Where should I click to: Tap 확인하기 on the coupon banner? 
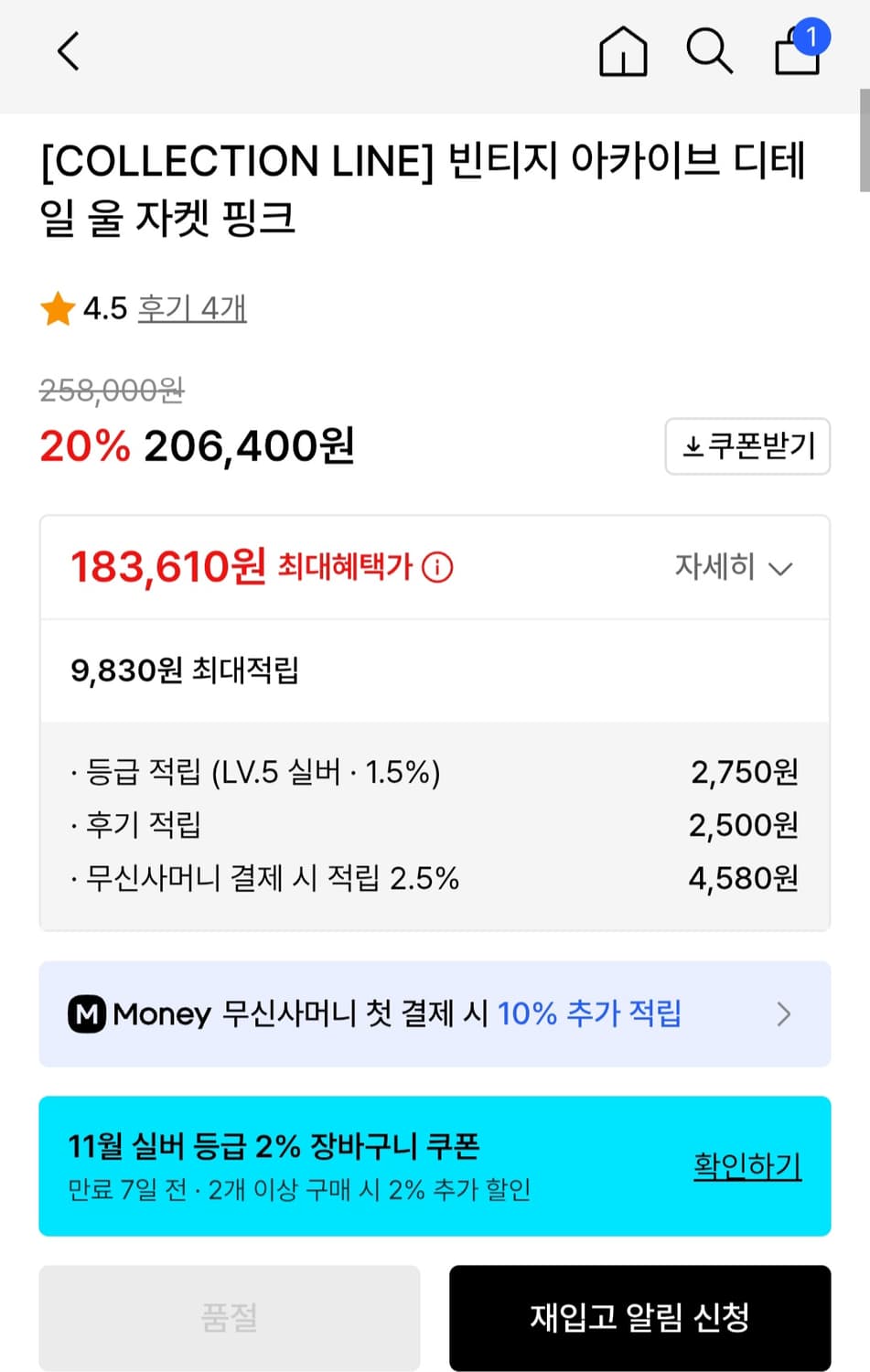point(747,1165)
